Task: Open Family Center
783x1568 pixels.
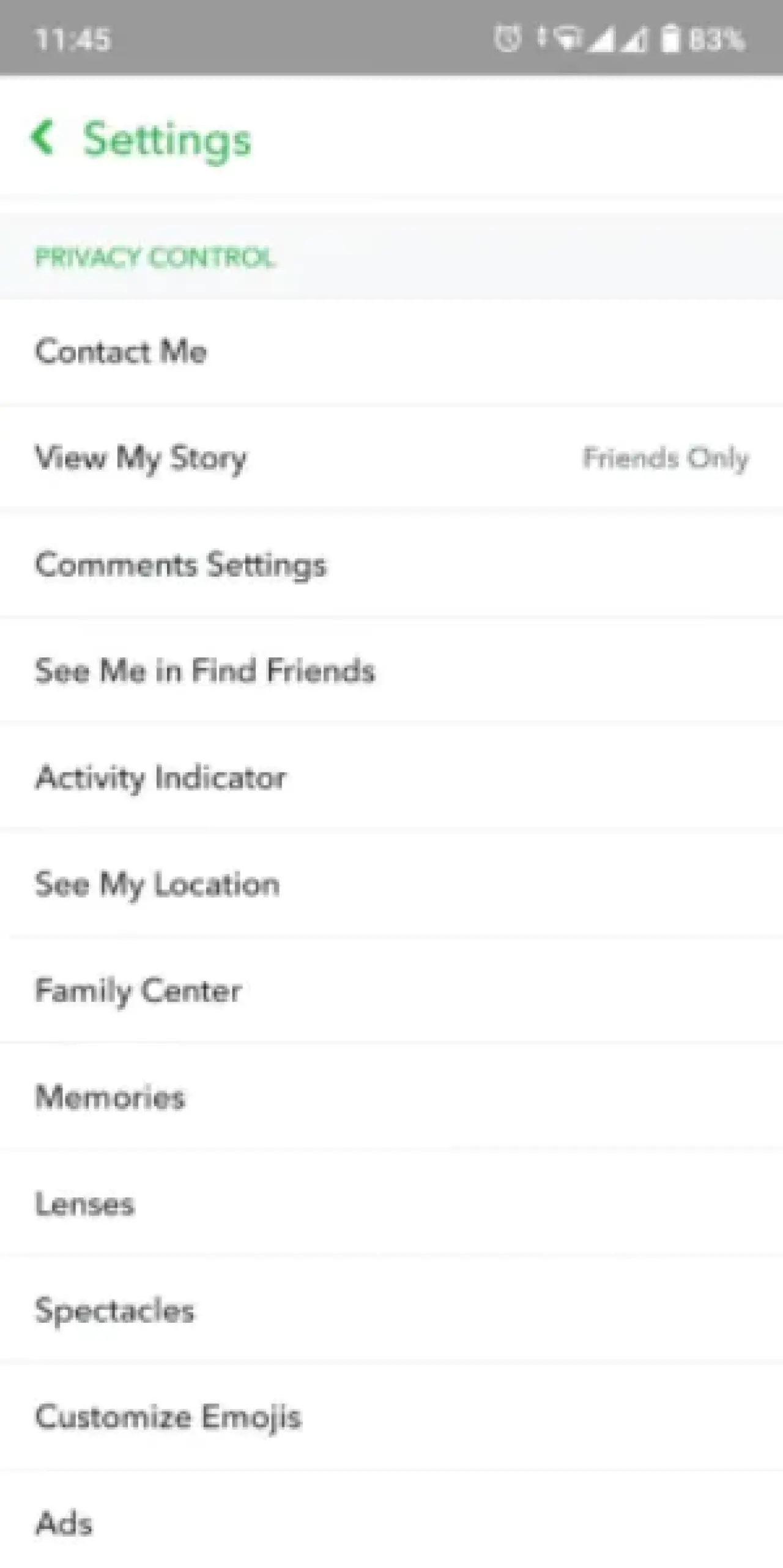Action: 391,990
